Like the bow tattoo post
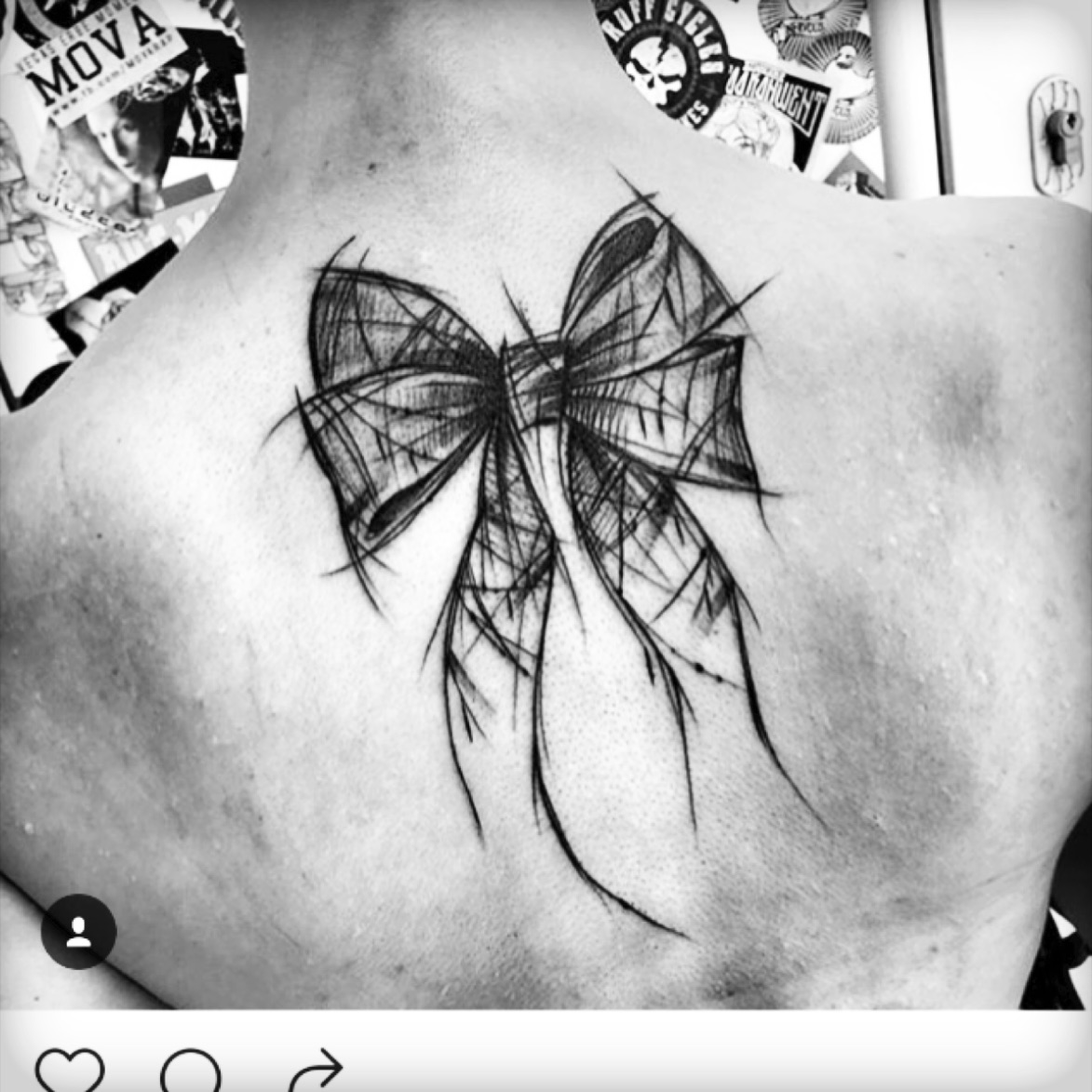 (70, 1072)
